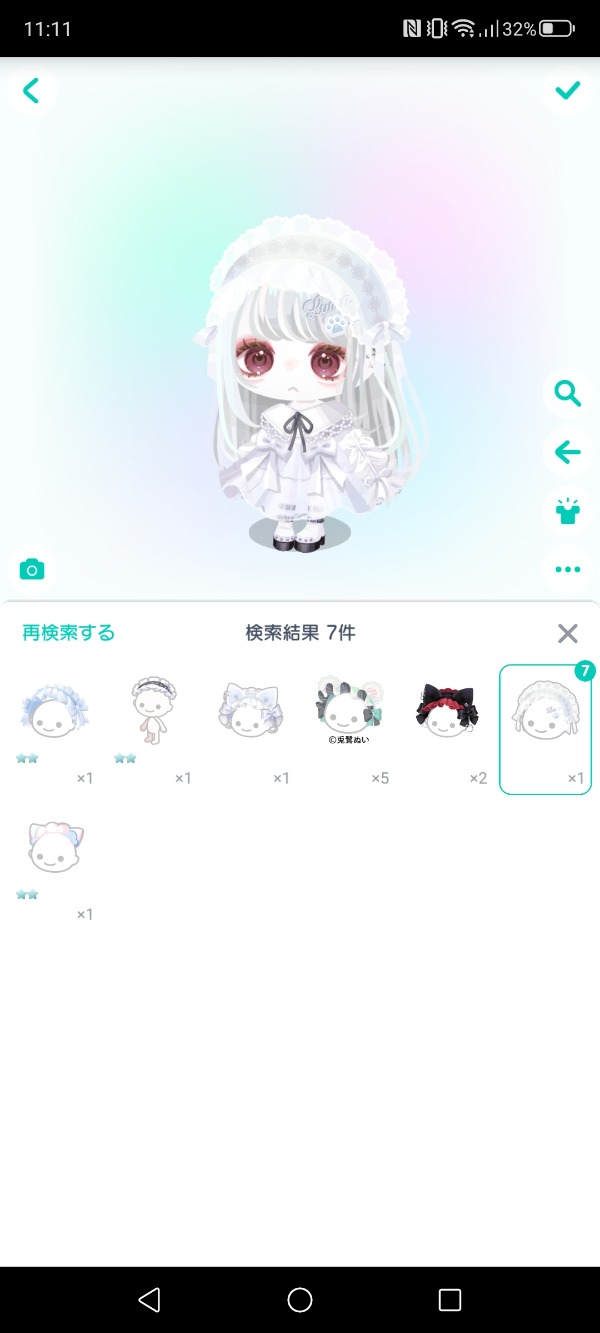
Task: Confirm outfit with the checkmark icon
Action: point(568,91)
